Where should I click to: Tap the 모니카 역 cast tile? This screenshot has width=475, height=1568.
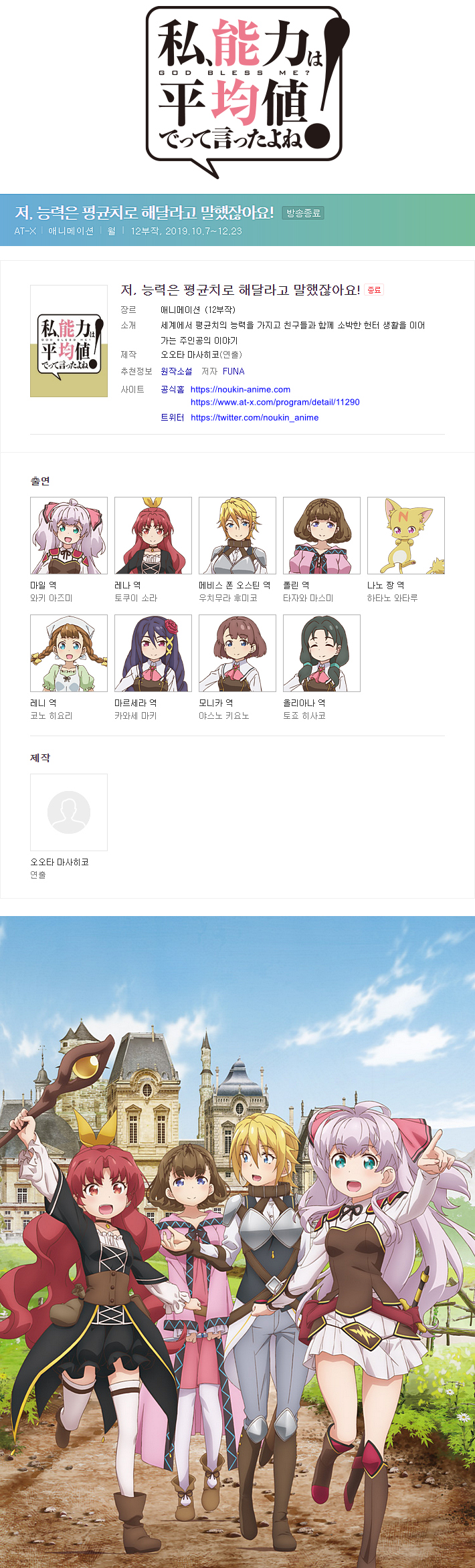tap(237, 653)
